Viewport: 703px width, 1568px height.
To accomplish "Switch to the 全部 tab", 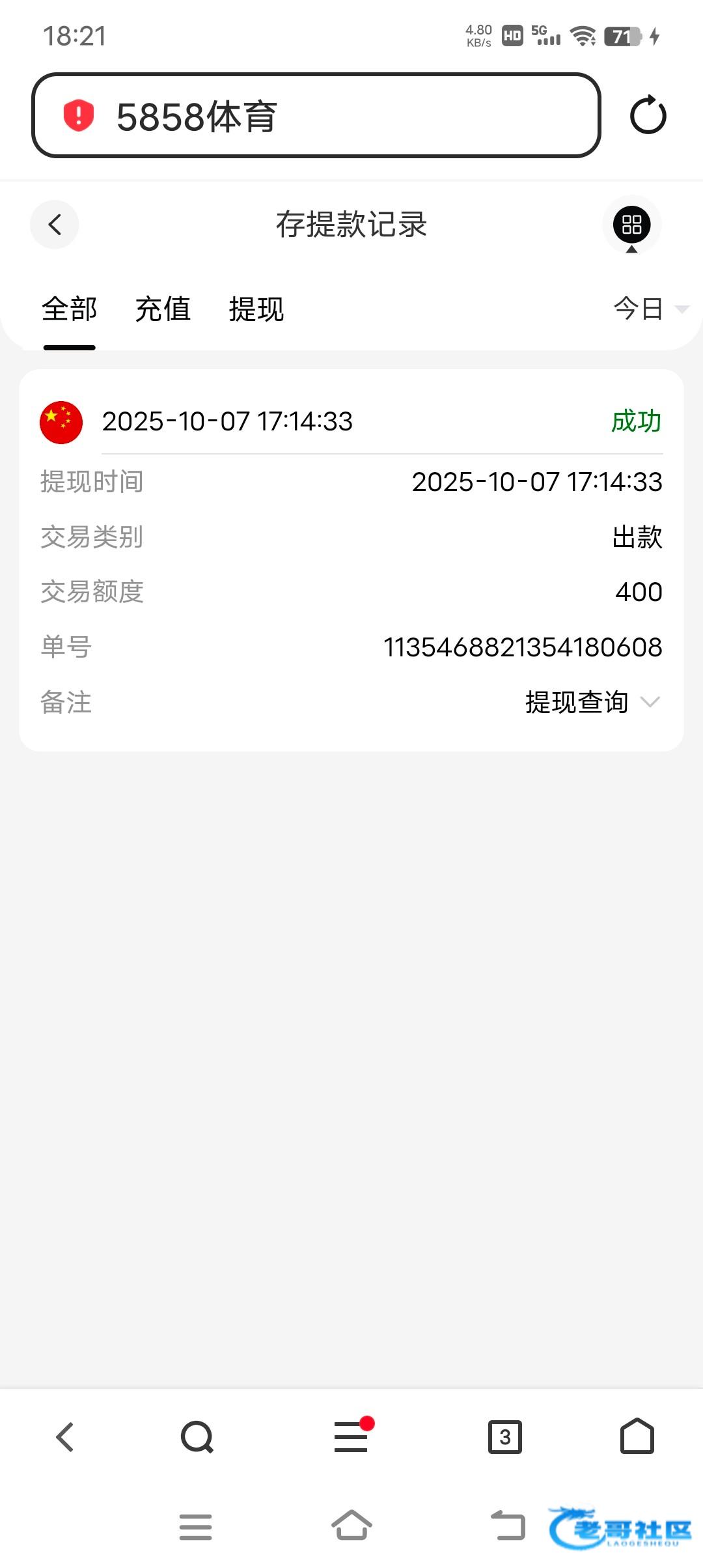I will (x=69, y=309).
